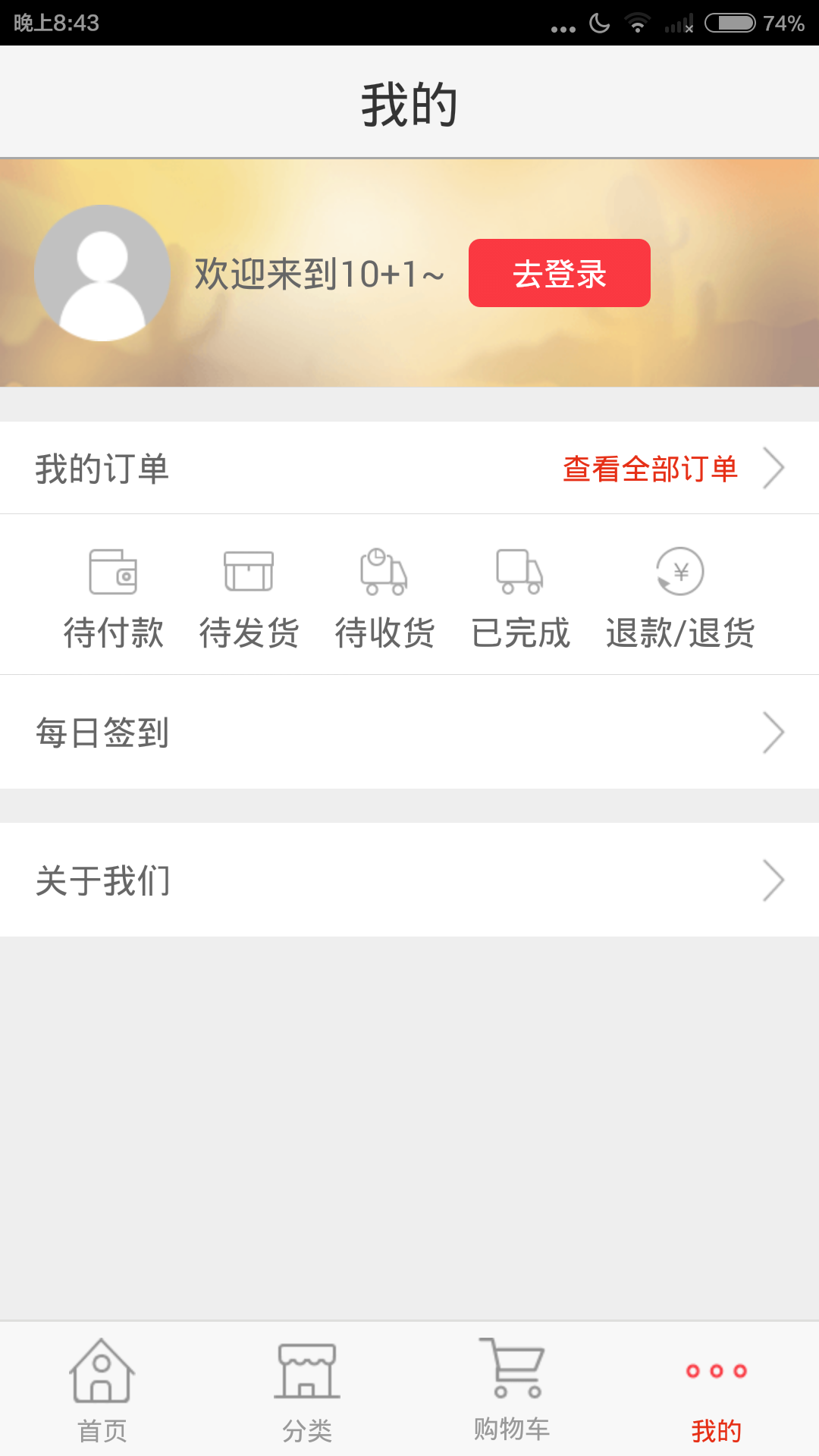Open the default profile avatar
819x1456 pixels.
click(x=102, y=273)
